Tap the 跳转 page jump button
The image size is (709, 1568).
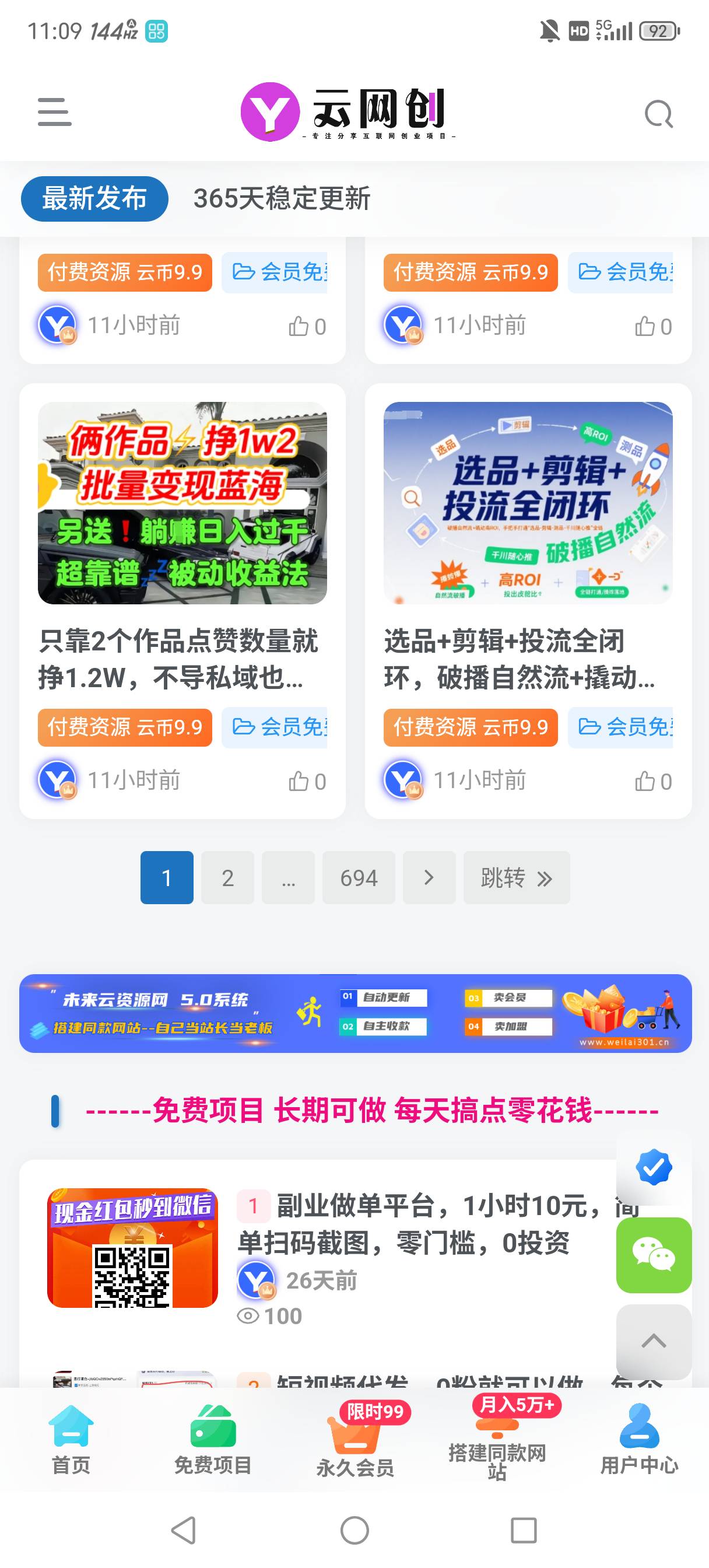click(x=516, y=878)
